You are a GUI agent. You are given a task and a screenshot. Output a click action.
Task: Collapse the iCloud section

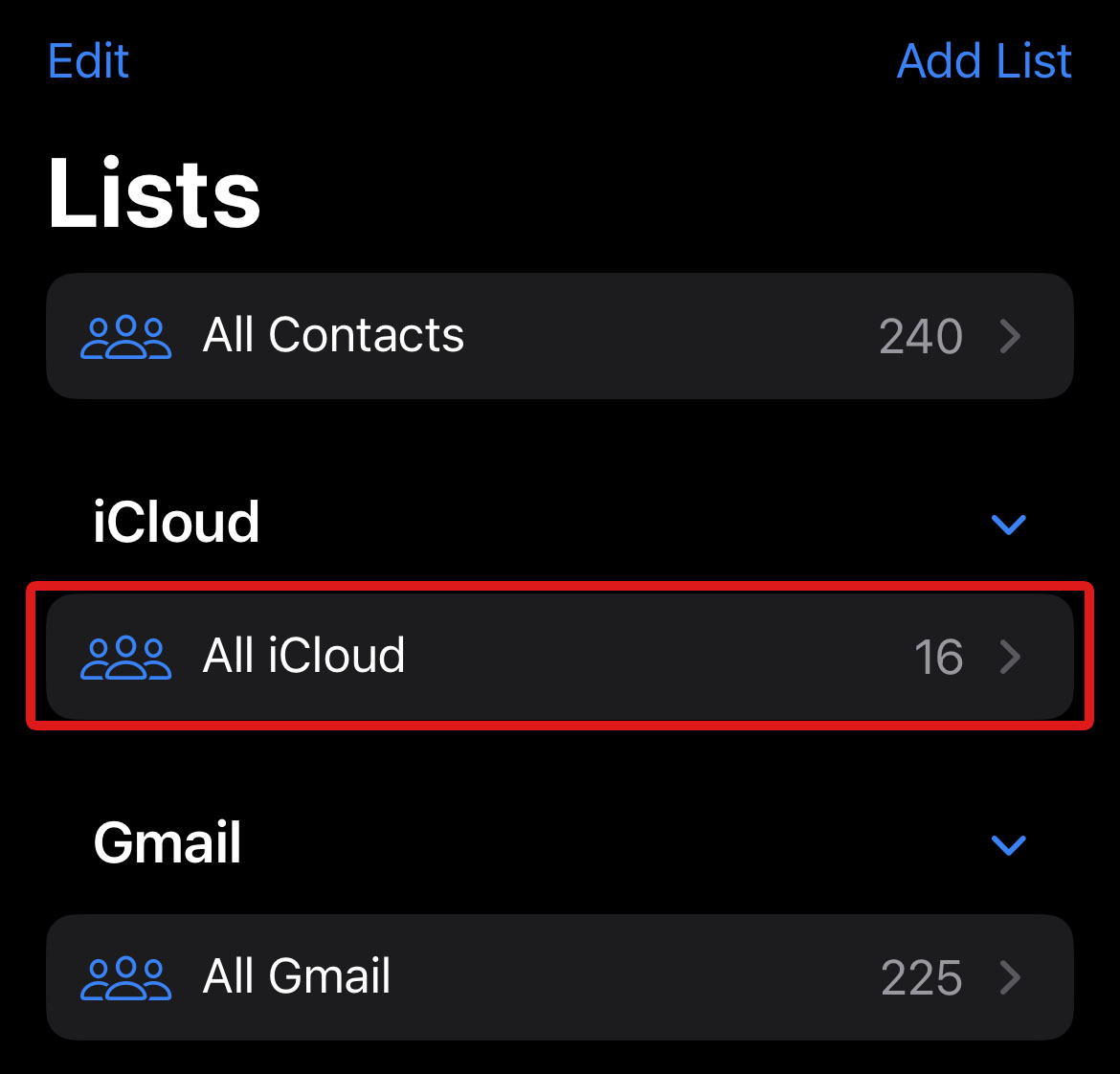1008,524
